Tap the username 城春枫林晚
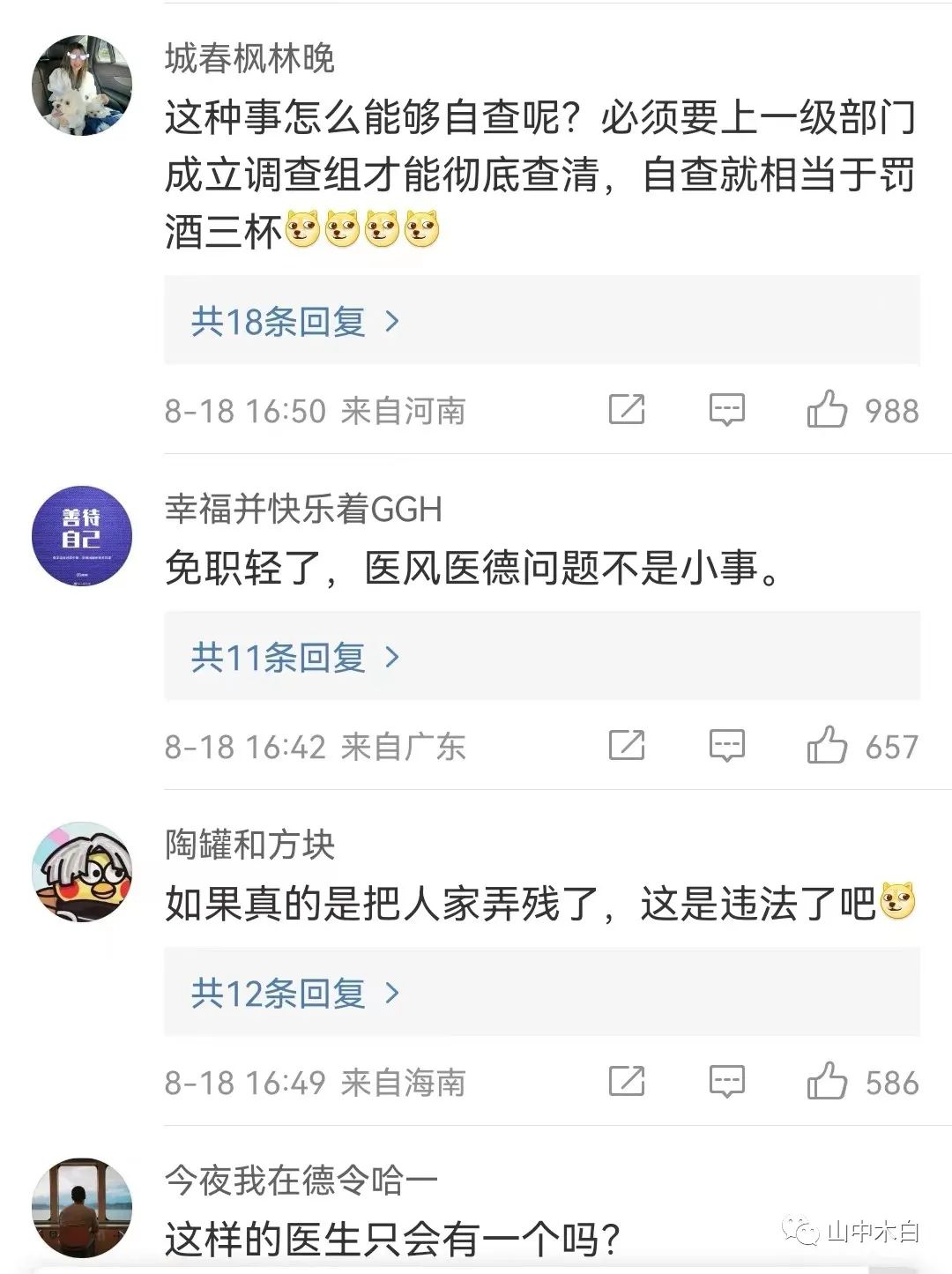This screenshot has height=1274, width=952. point(249,59)
